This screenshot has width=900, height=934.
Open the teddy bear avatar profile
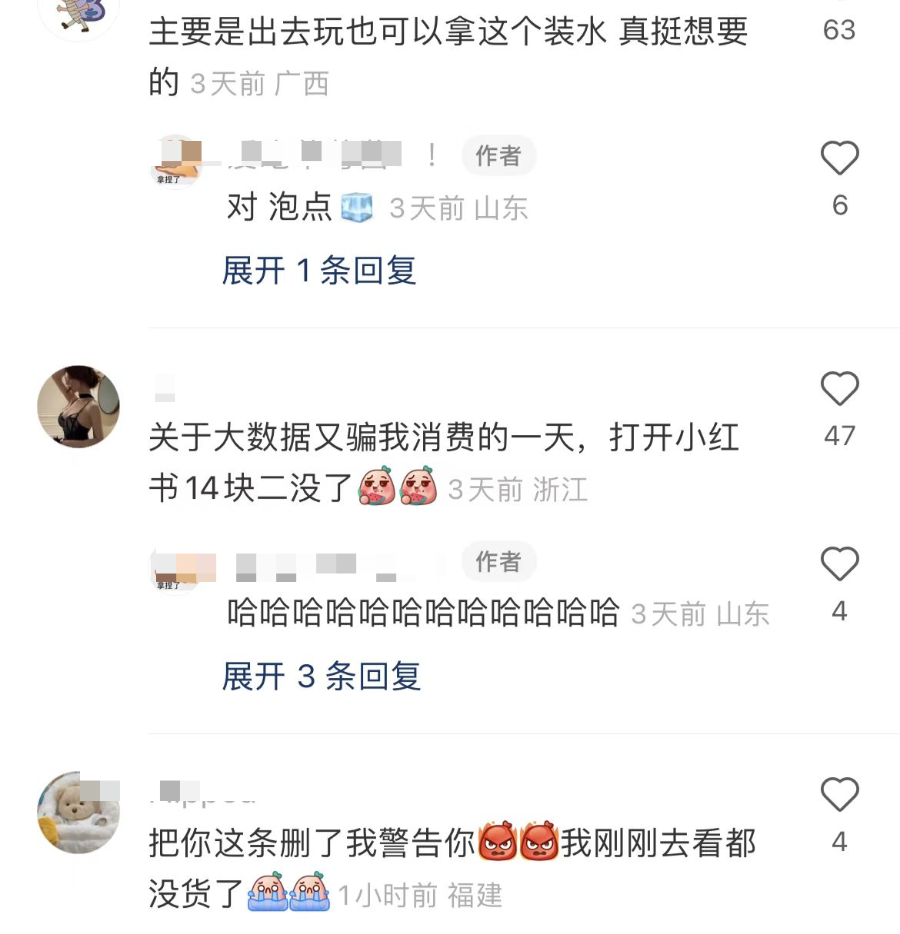(x=78, y=812)
